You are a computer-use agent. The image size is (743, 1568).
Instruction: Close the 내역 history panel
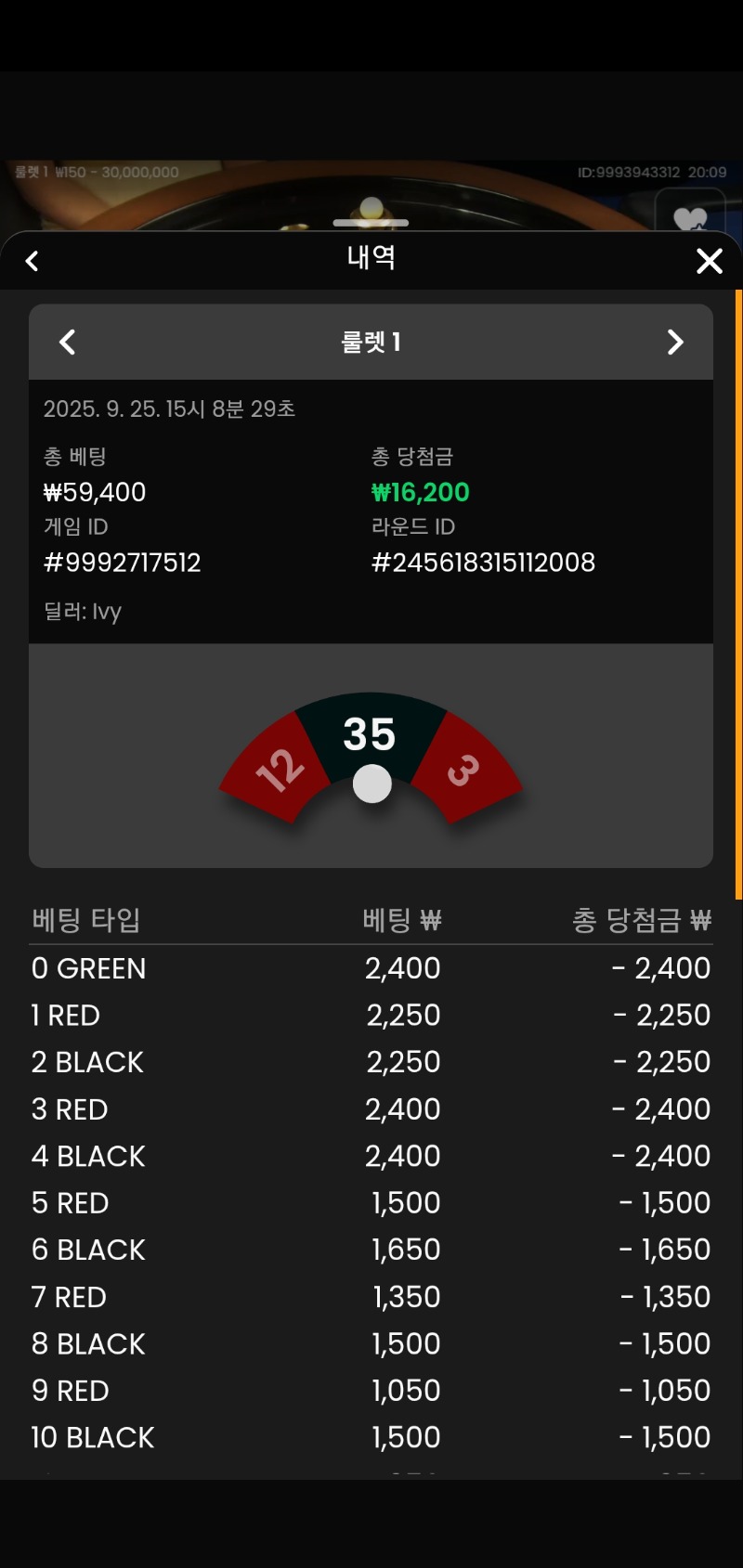tap(710, 261)
